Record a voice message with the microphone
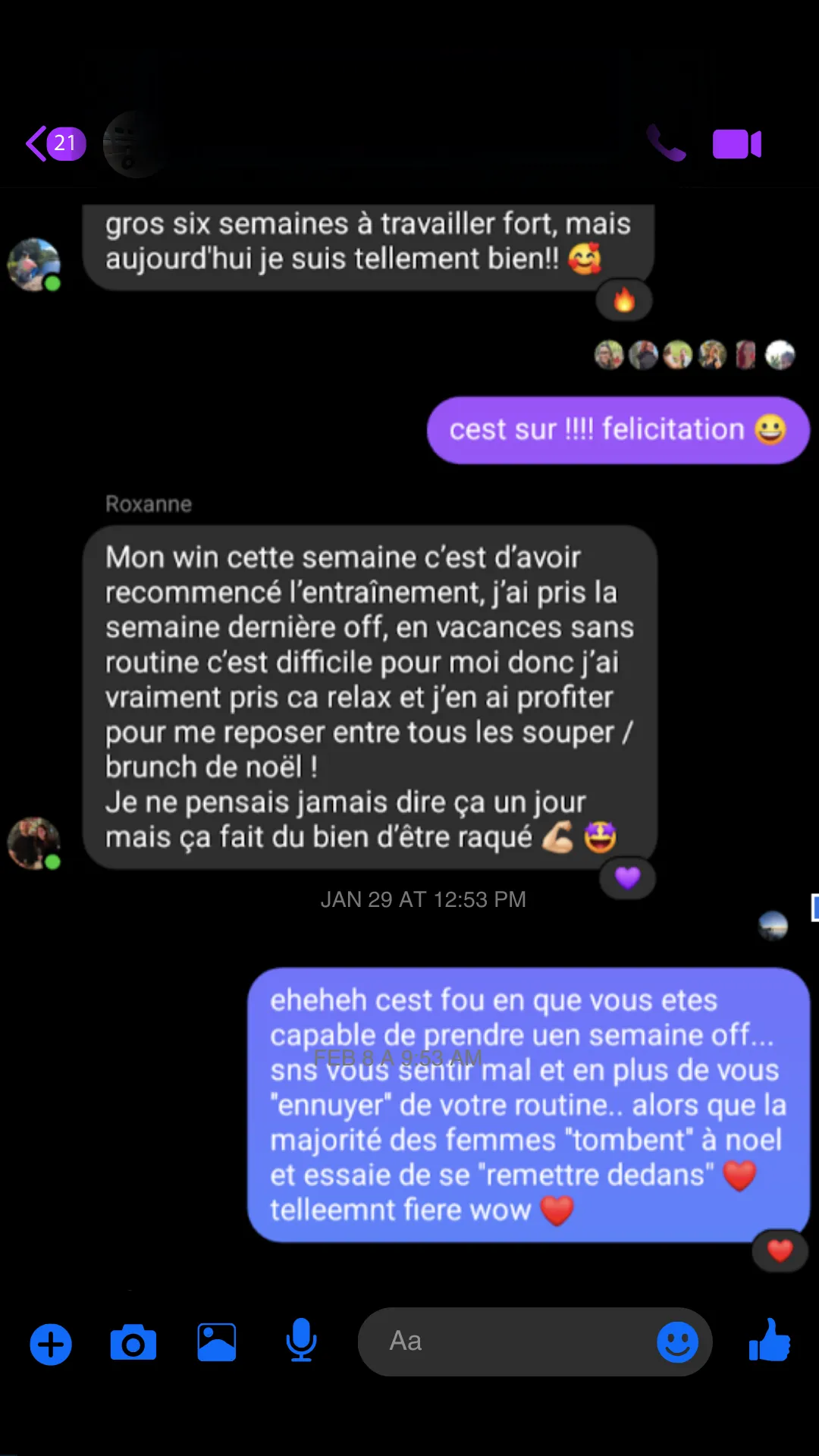 (x=301, y=1341)
